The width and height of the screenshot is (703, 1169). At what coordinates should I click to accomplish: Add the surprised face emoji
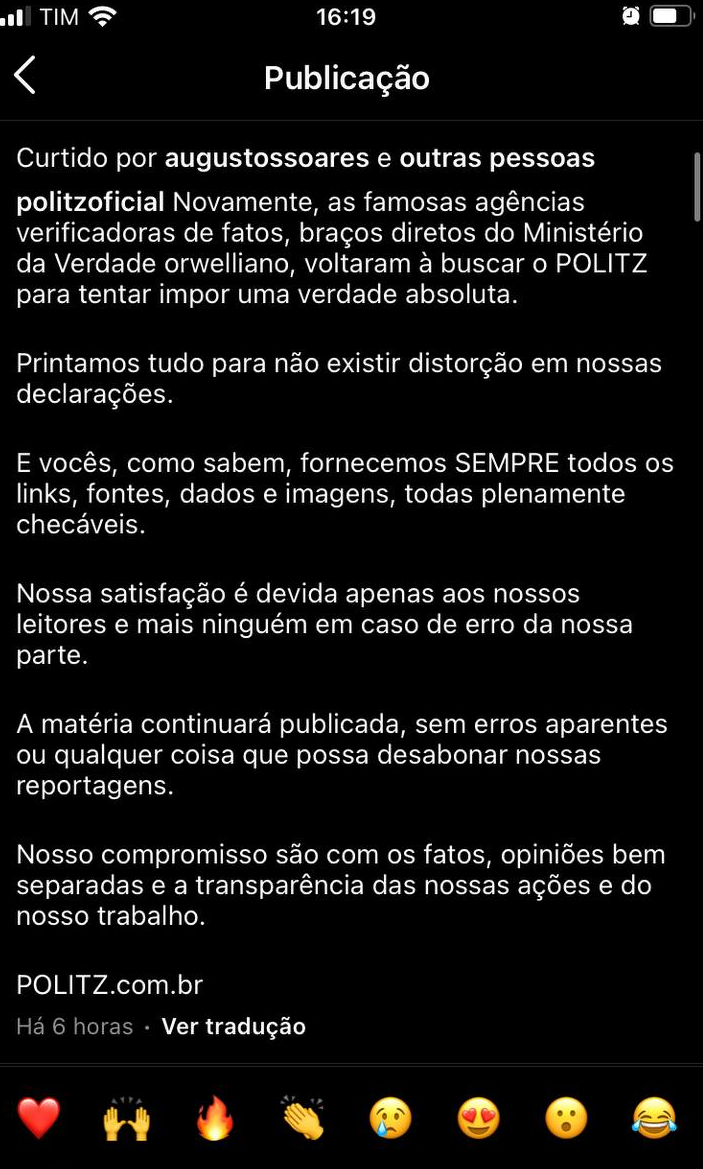point(566,1119)
